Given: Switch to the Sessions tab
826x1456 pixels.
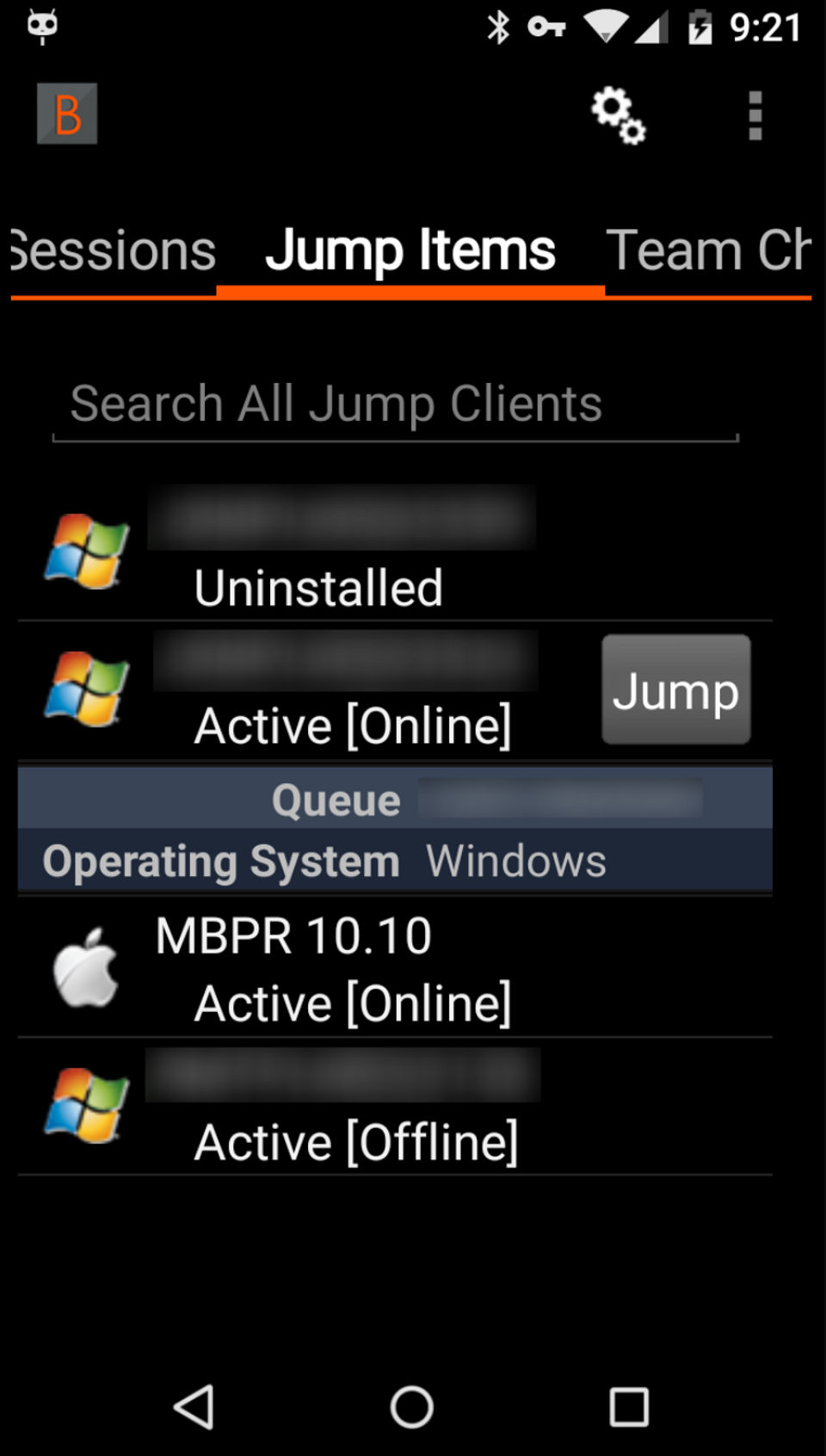Looking at the screenshot, I should (x=114, y=251).
